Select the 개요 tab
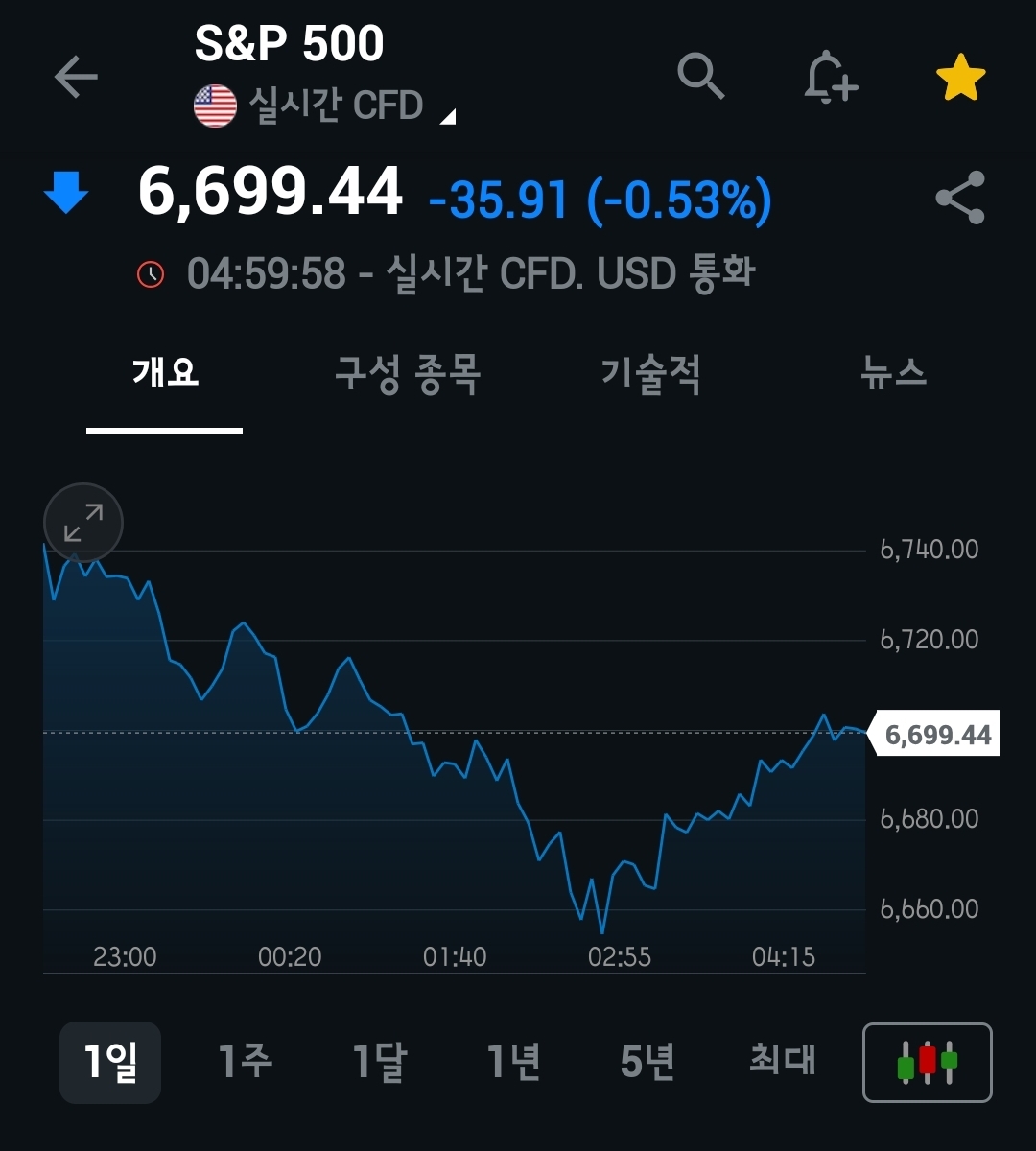Screen dimensions: 1036x1151 click(165, 372)
